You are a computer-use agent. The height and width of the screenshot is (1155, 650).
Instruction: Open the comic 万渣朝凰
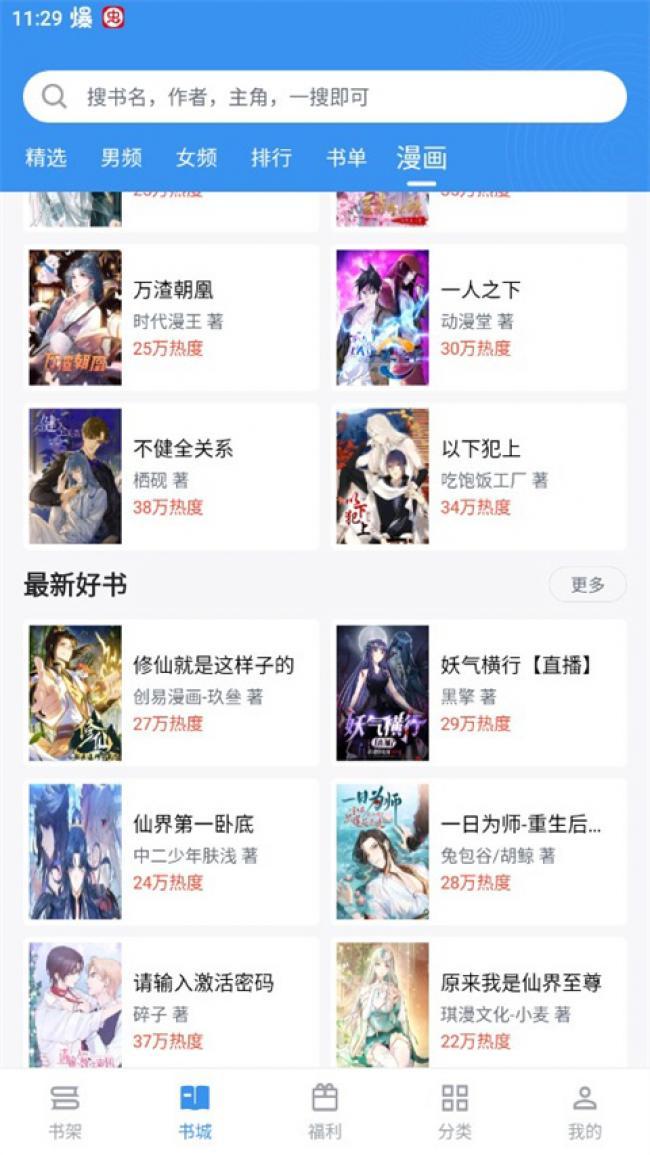[172, 317]
